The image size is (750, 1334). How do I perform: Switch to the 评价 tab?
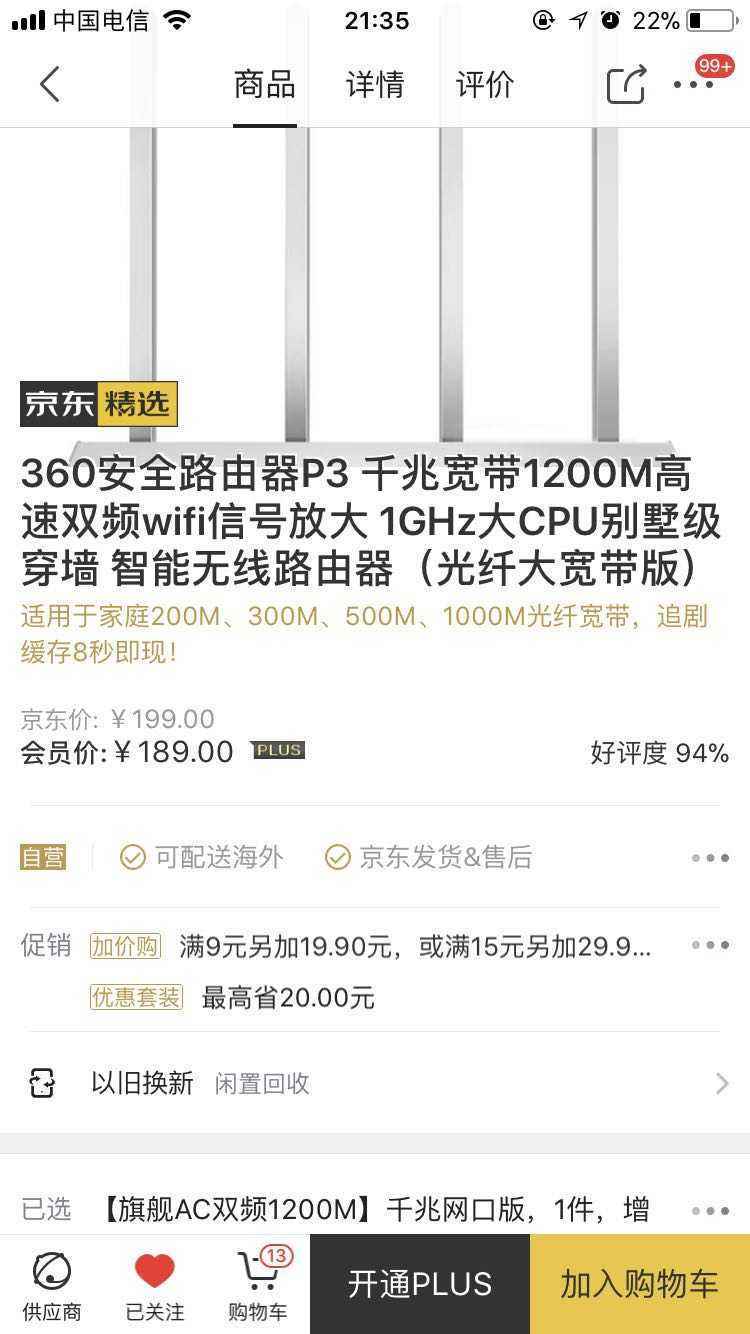coord(485,85)
